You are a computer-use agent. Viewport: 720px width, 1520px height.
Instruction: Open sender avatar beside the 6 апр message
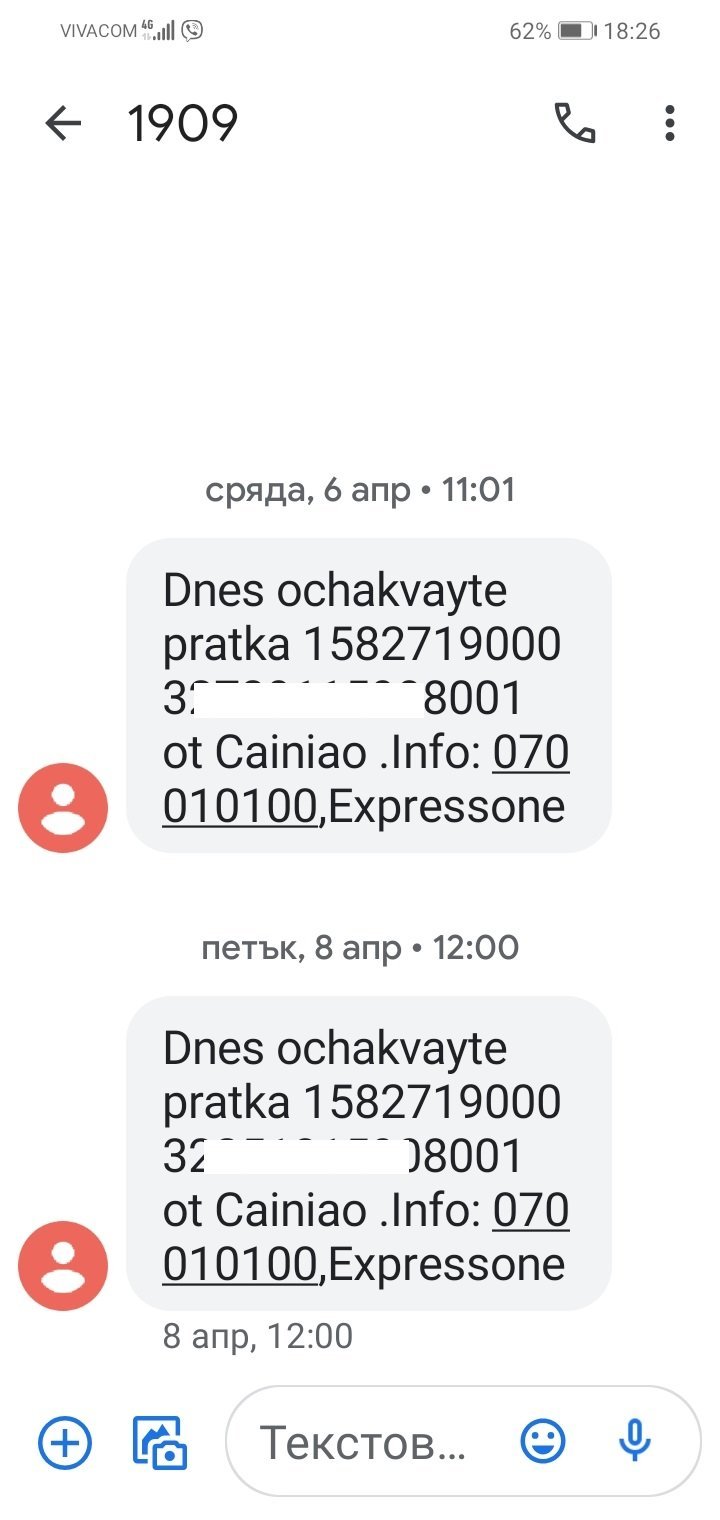pos(63,808)
